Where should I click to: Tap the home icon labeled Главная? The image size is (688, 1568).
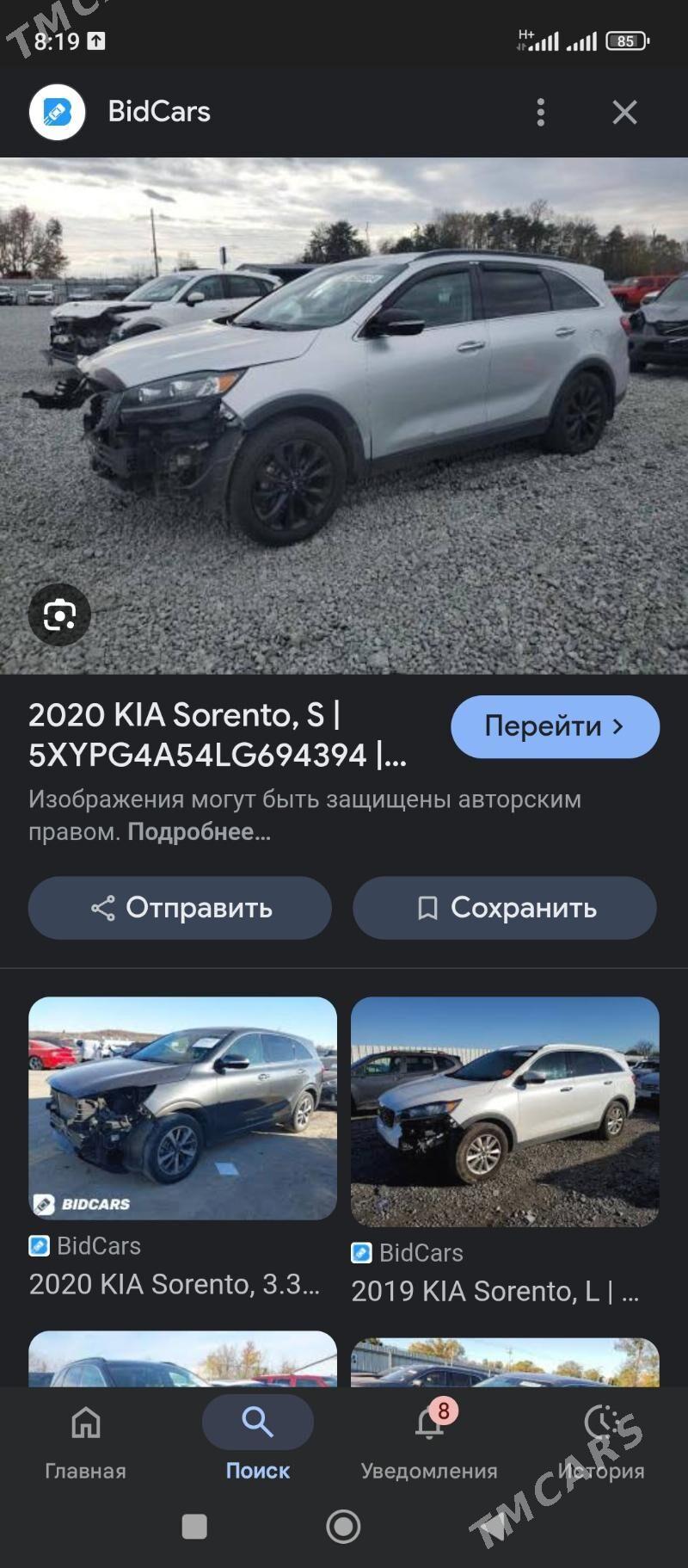[84, 1422]
